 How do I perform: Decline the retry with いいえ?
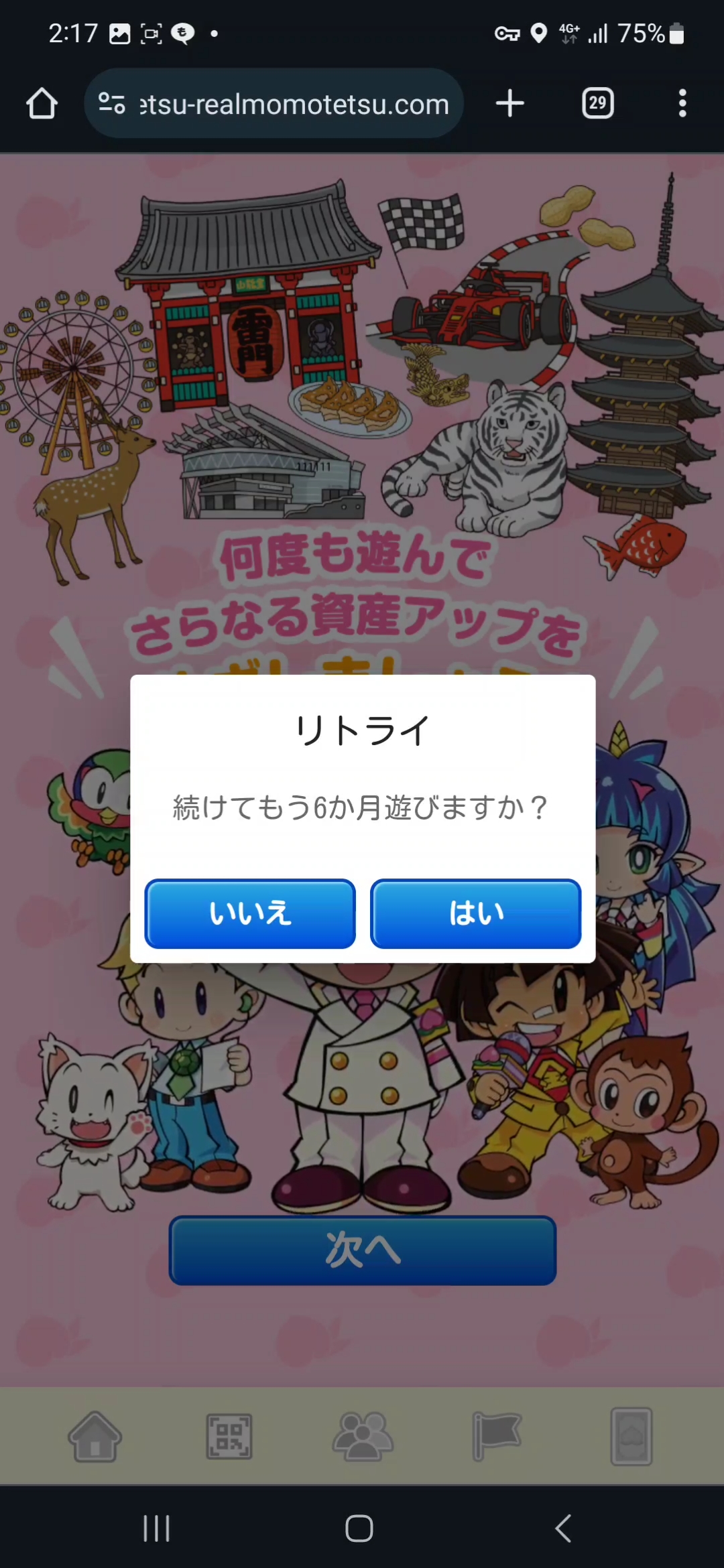pyautogui.click(x=250, y=913)
